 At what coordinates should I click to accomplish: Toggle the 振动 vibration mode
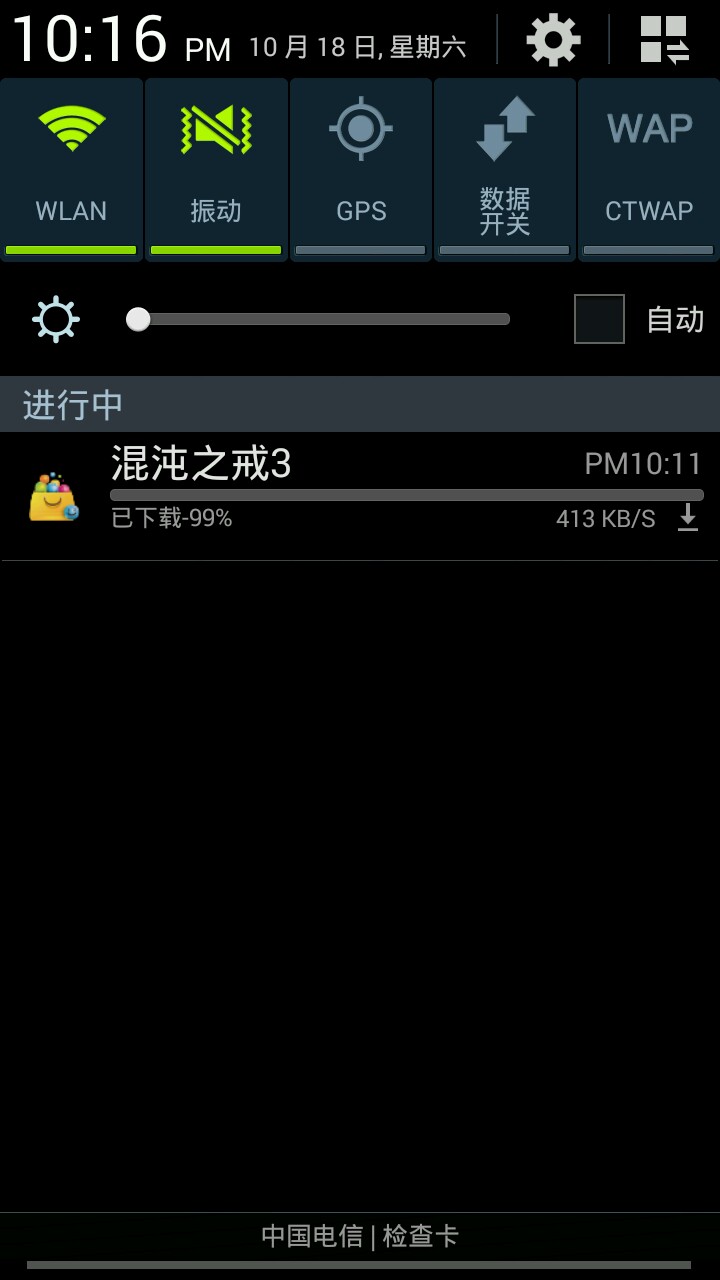216,170
